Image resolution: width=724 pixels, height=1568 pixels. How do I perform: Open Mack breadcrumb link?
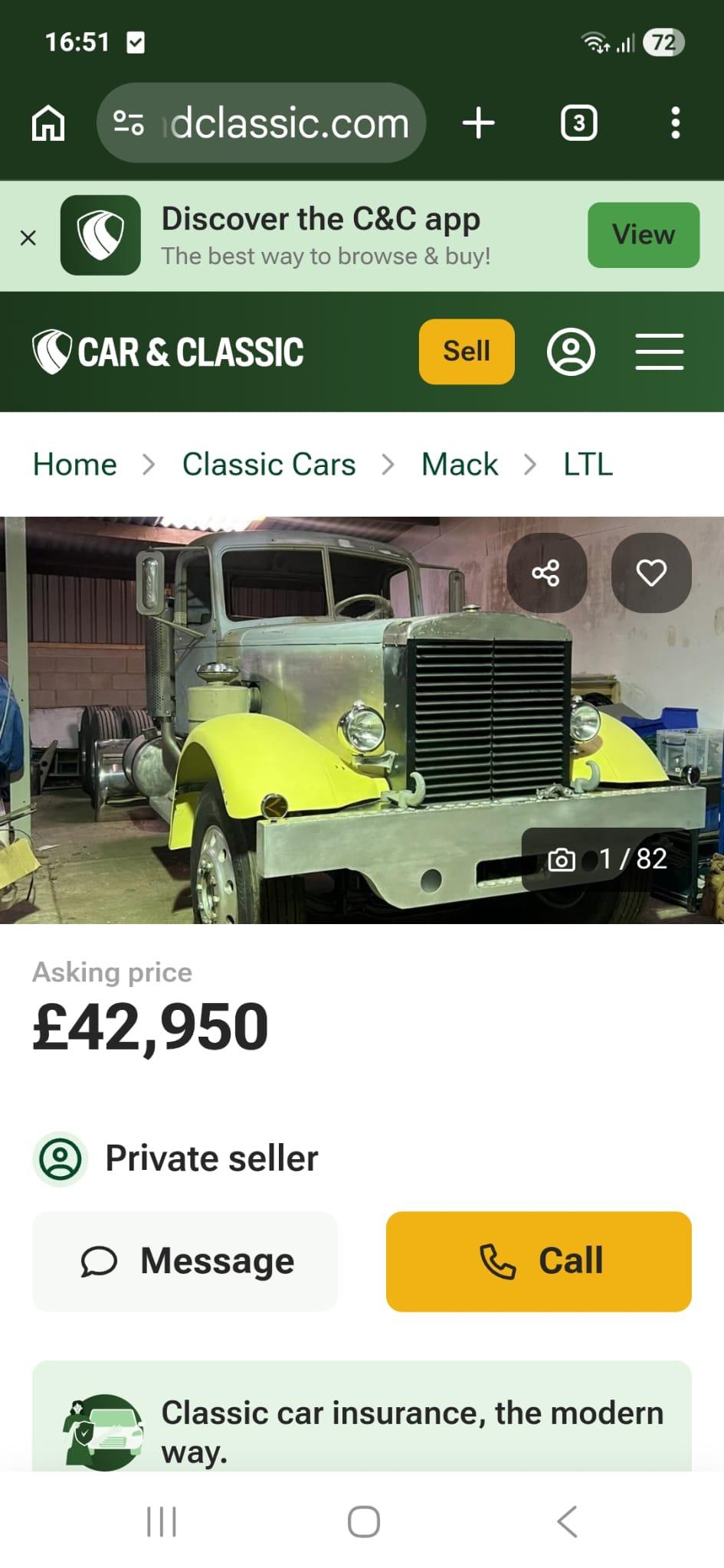coord(460,465)
